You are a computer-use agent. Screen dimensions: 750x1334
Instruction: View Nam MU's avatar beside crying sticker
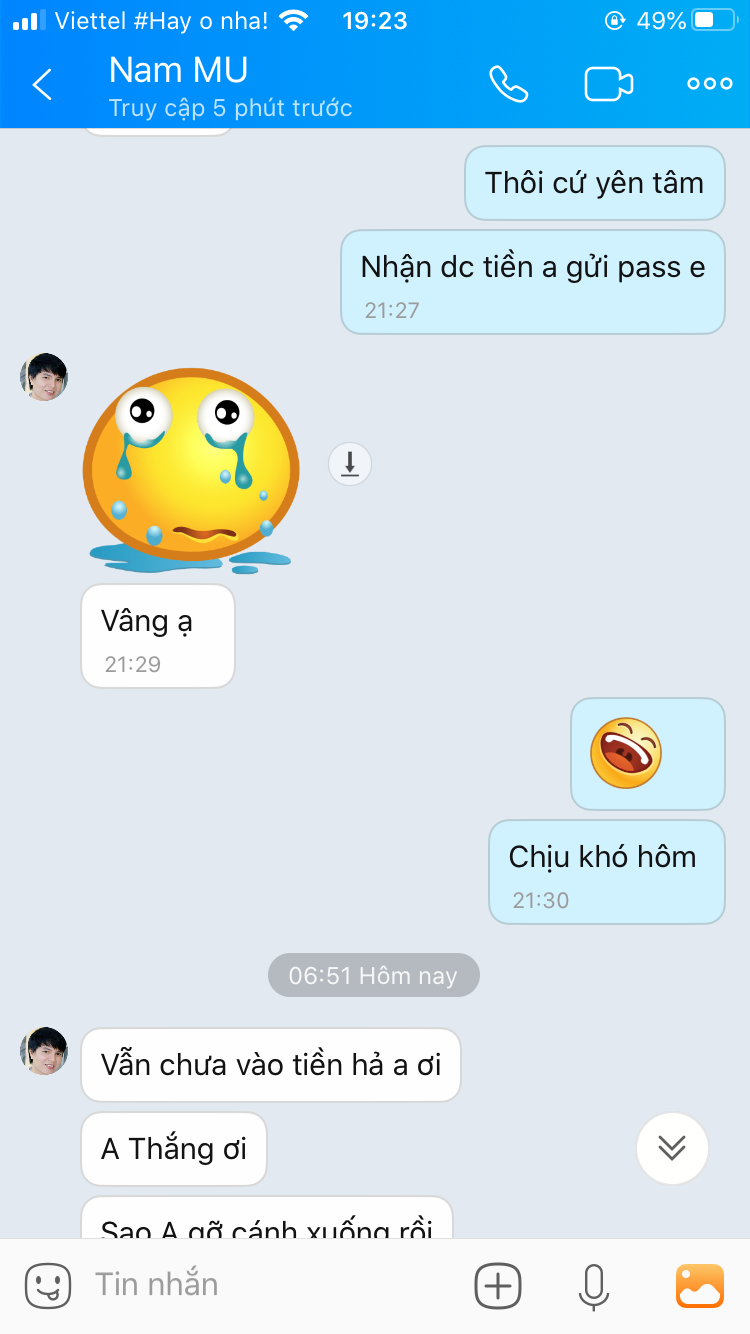(44, 377)
